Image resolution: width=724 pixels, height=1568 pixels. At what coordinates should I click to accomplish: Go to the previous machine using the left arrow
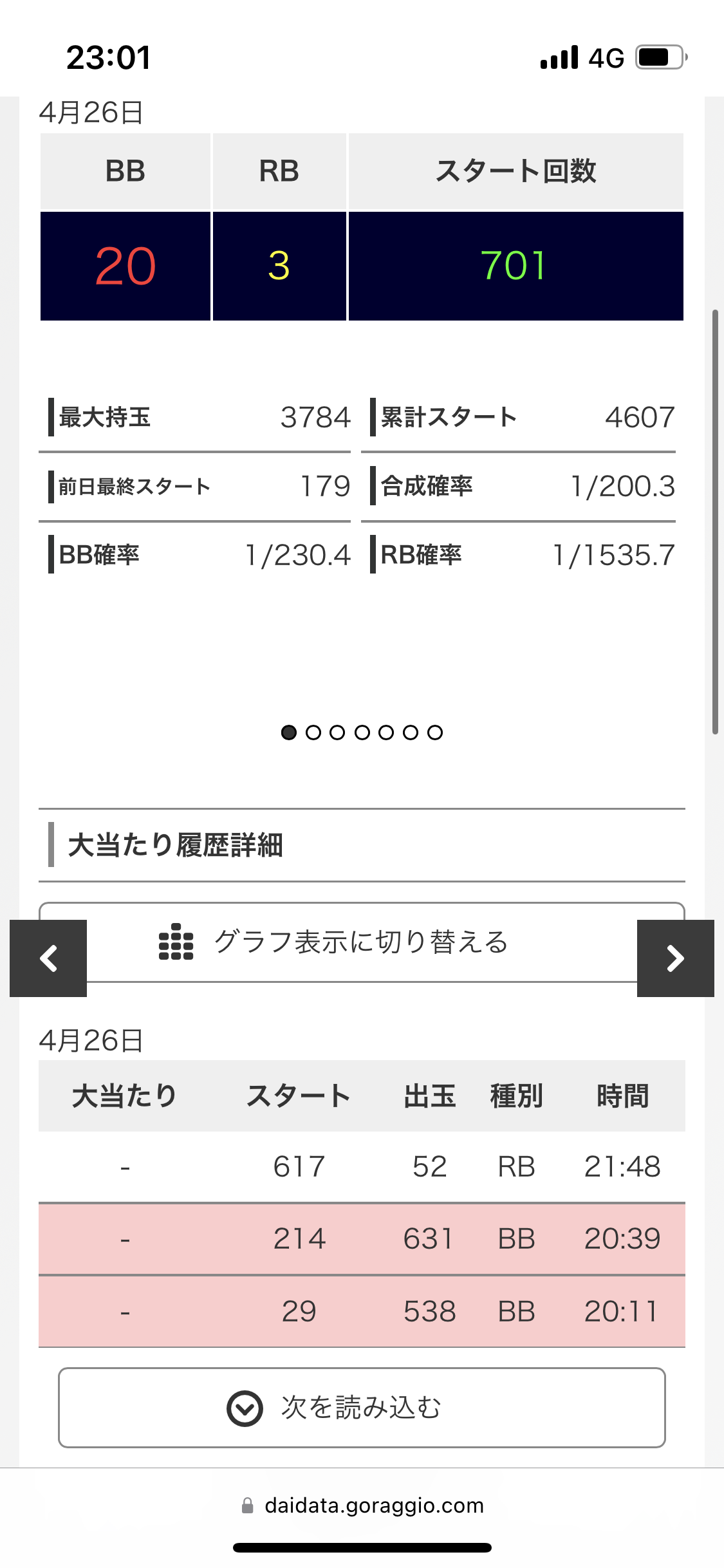48,958
